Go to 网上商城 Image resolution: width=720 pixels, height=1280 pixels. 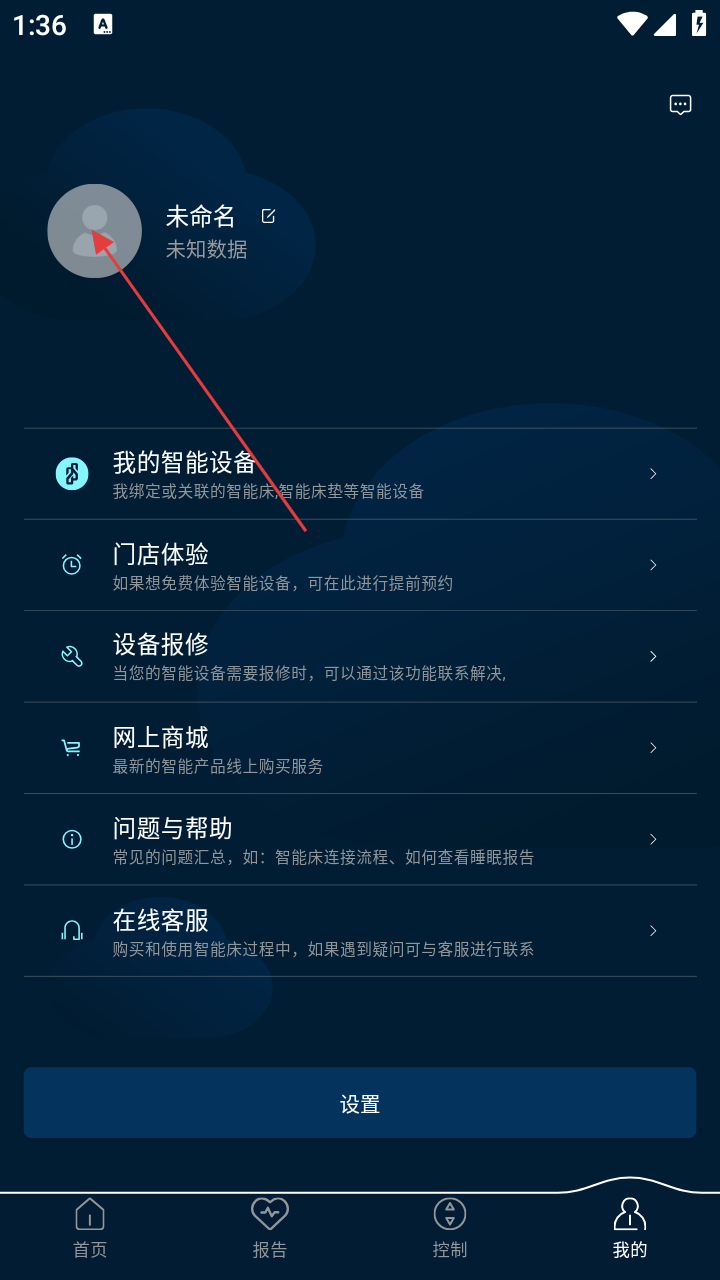coord(360,748)
